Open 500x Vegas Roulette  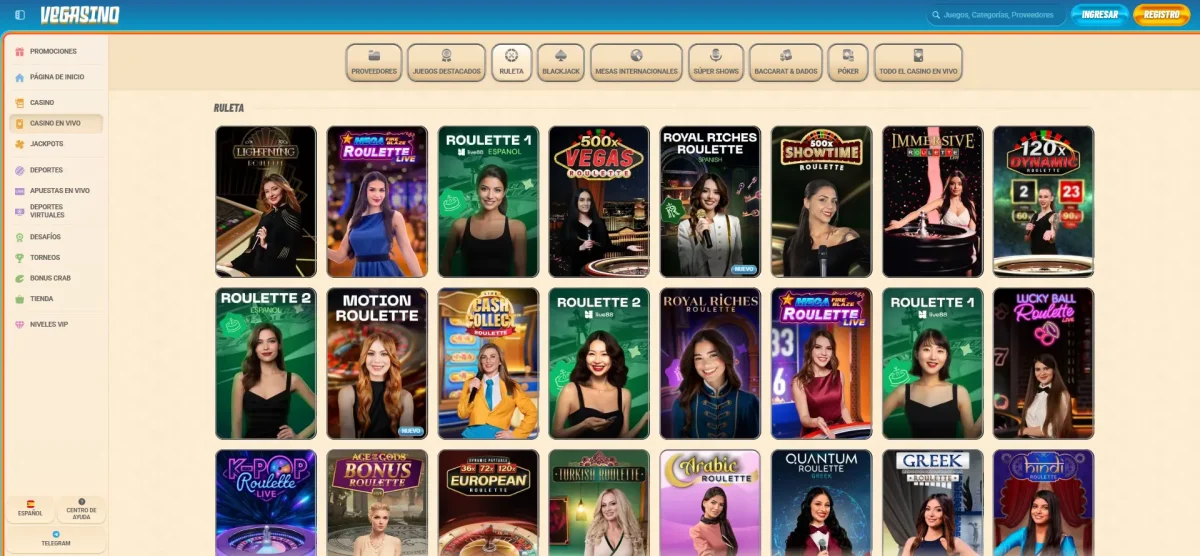click(x=598, y=201)
